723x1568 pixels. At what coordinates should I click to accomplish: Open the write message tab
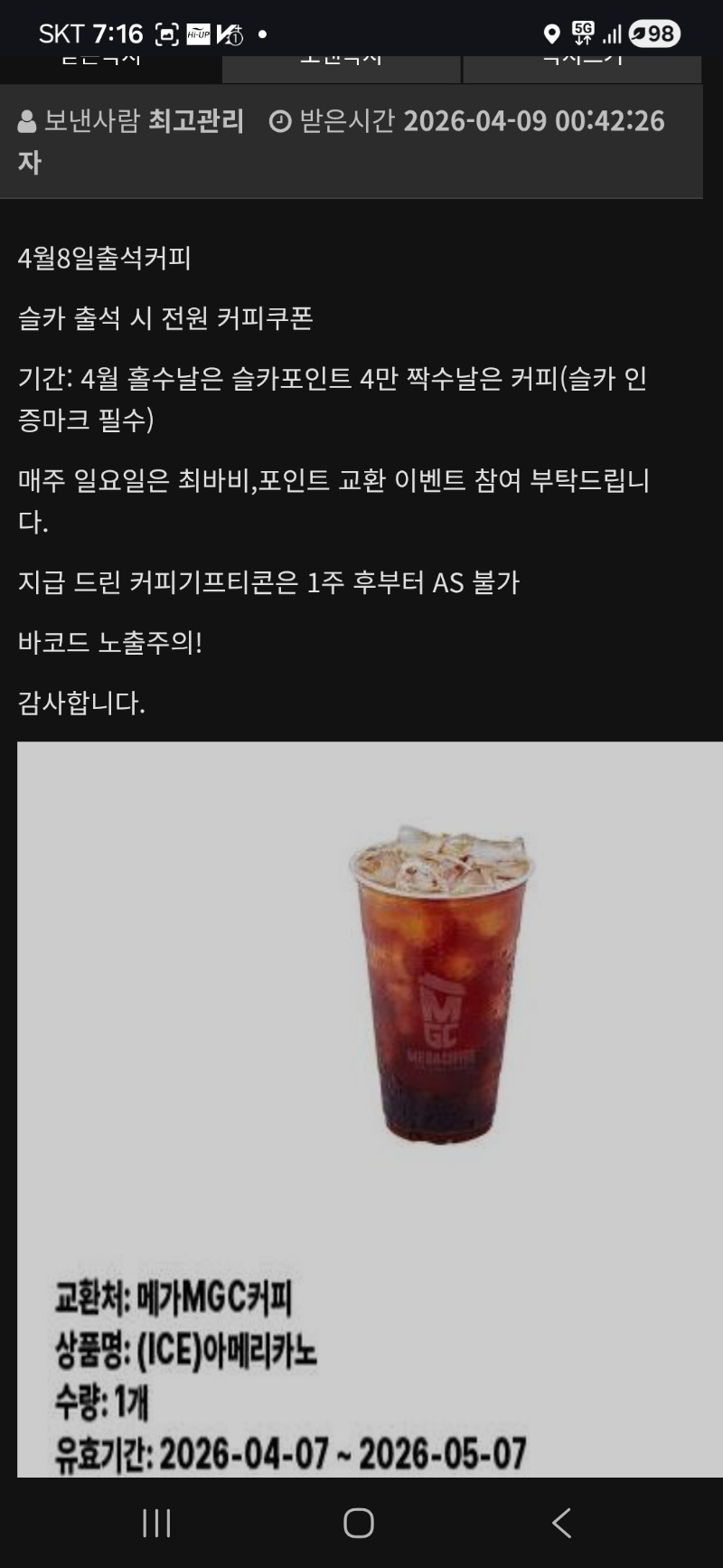(582, 67)
